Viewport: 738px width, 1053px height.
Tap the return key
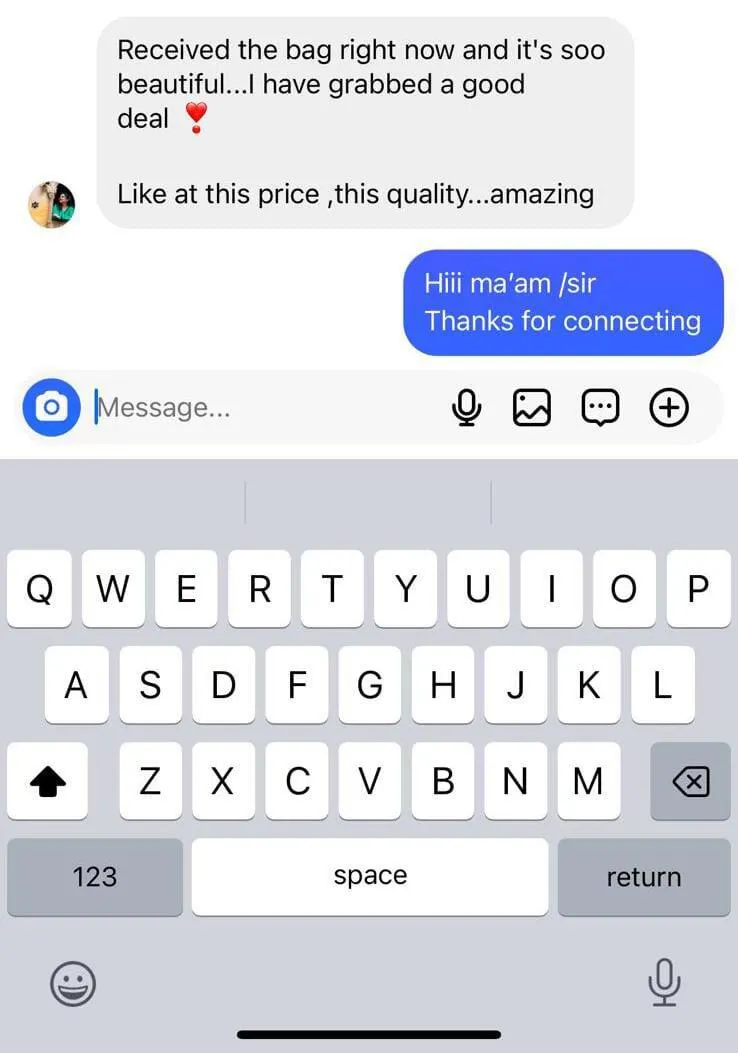643,877
